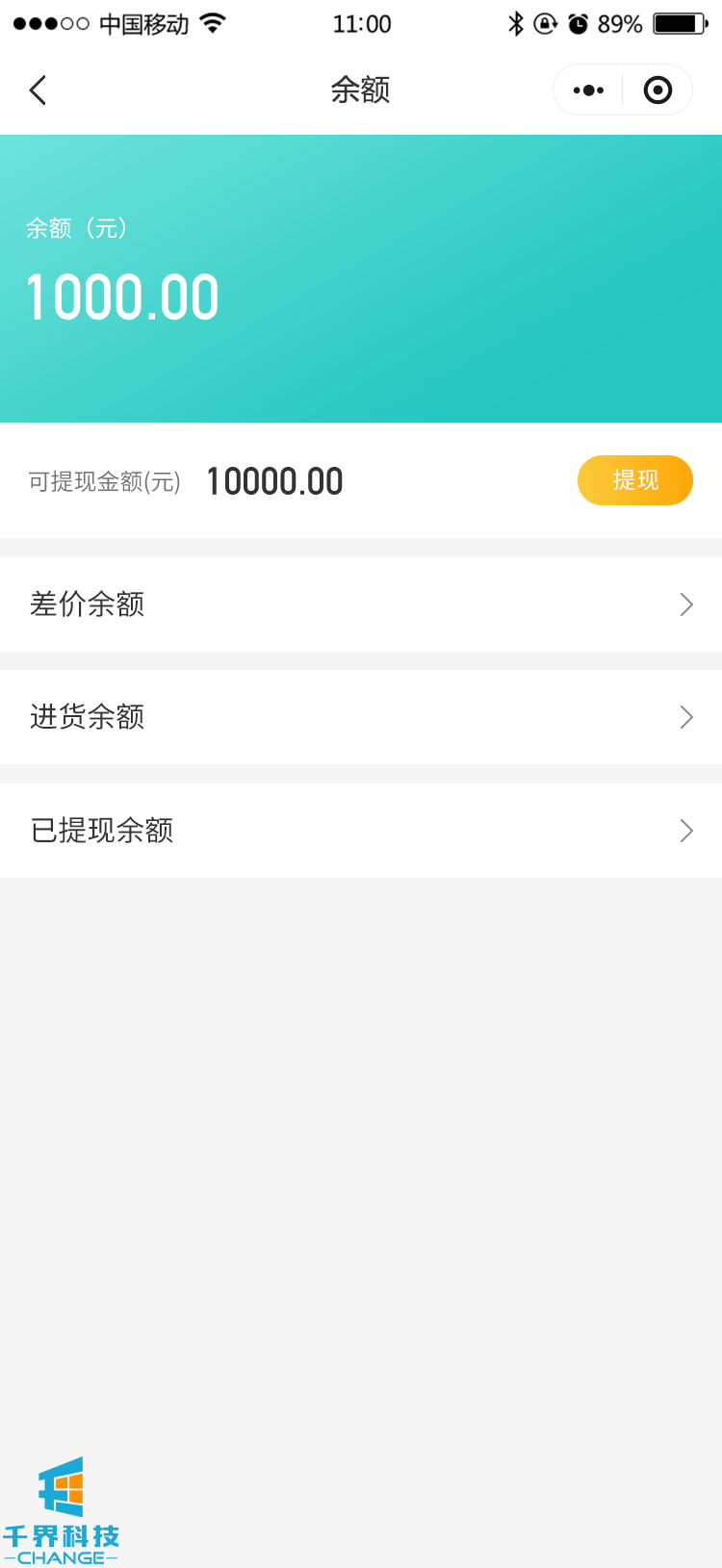The height and width of the screenshot is (1568, 722).
Task: Tap the 提现 withdraw button
Action: [x=634, y=480]
